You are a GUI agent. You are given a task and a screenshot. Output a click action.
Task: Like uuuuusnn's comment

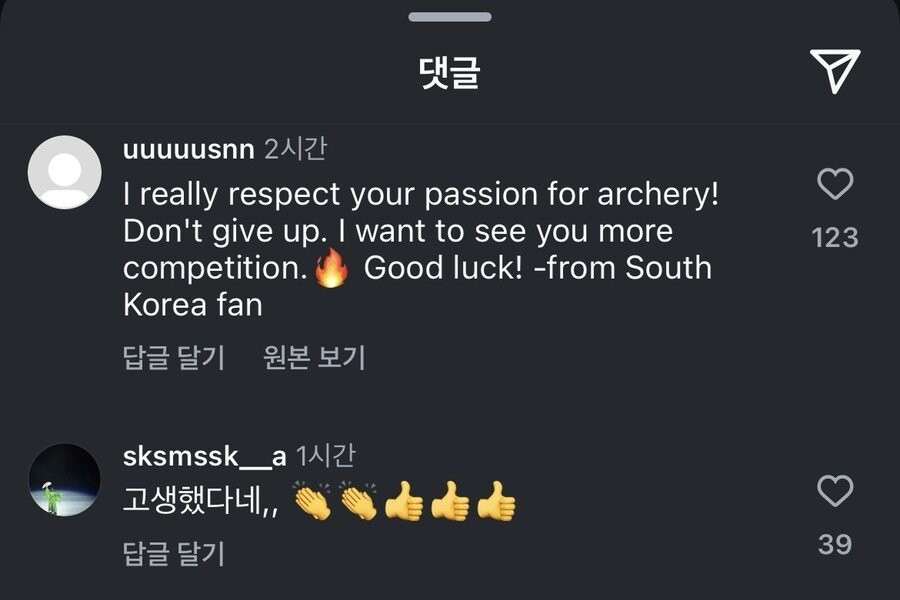pos(835,184)
